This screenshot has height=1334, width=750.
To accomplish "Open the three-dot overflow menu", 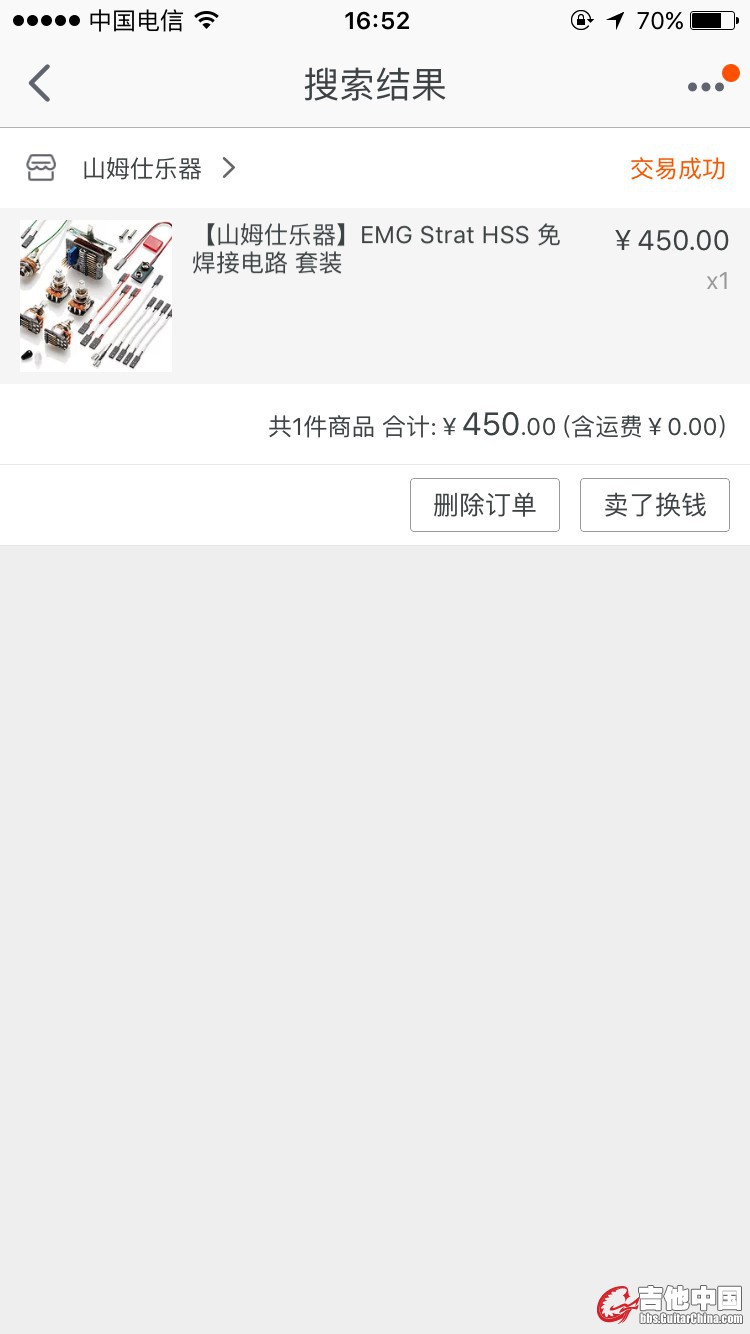I will point(706,87).
